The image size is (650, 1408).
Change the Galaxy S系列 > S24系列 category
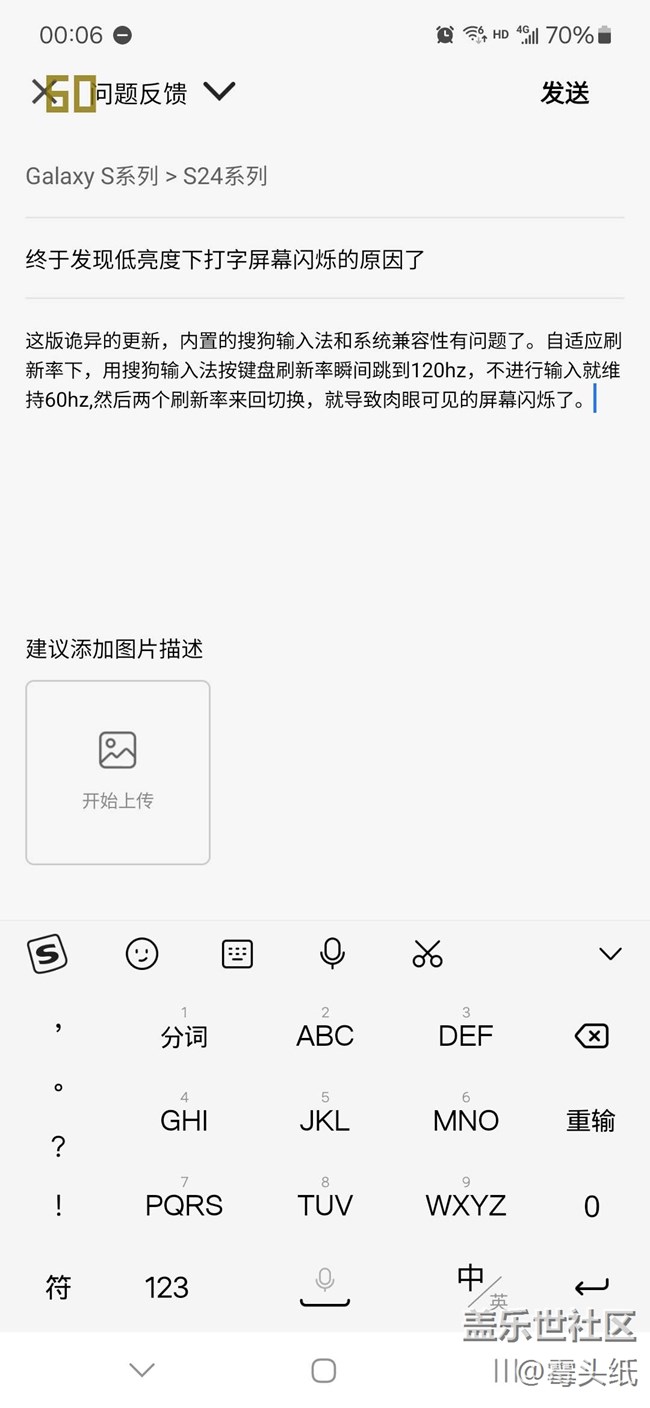(147, 177)
